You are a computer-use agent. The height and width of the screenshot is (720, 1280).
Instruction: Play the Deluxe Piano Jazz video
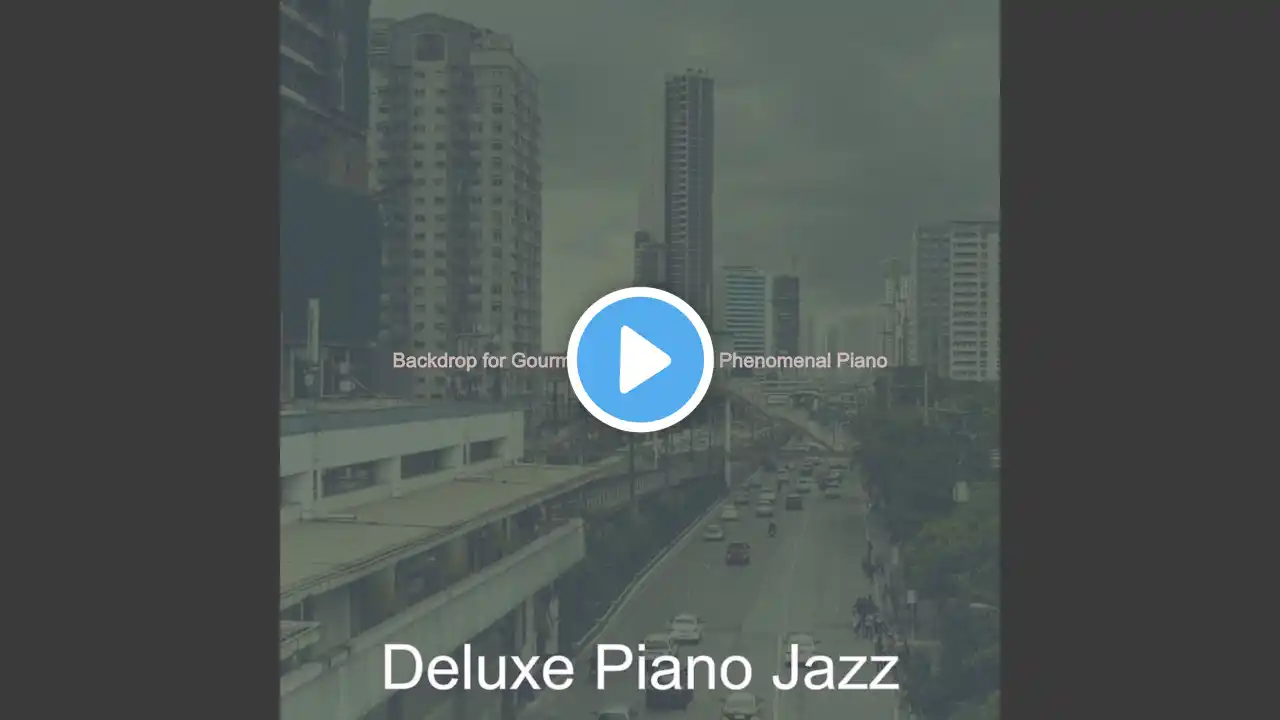click(640, 359)
